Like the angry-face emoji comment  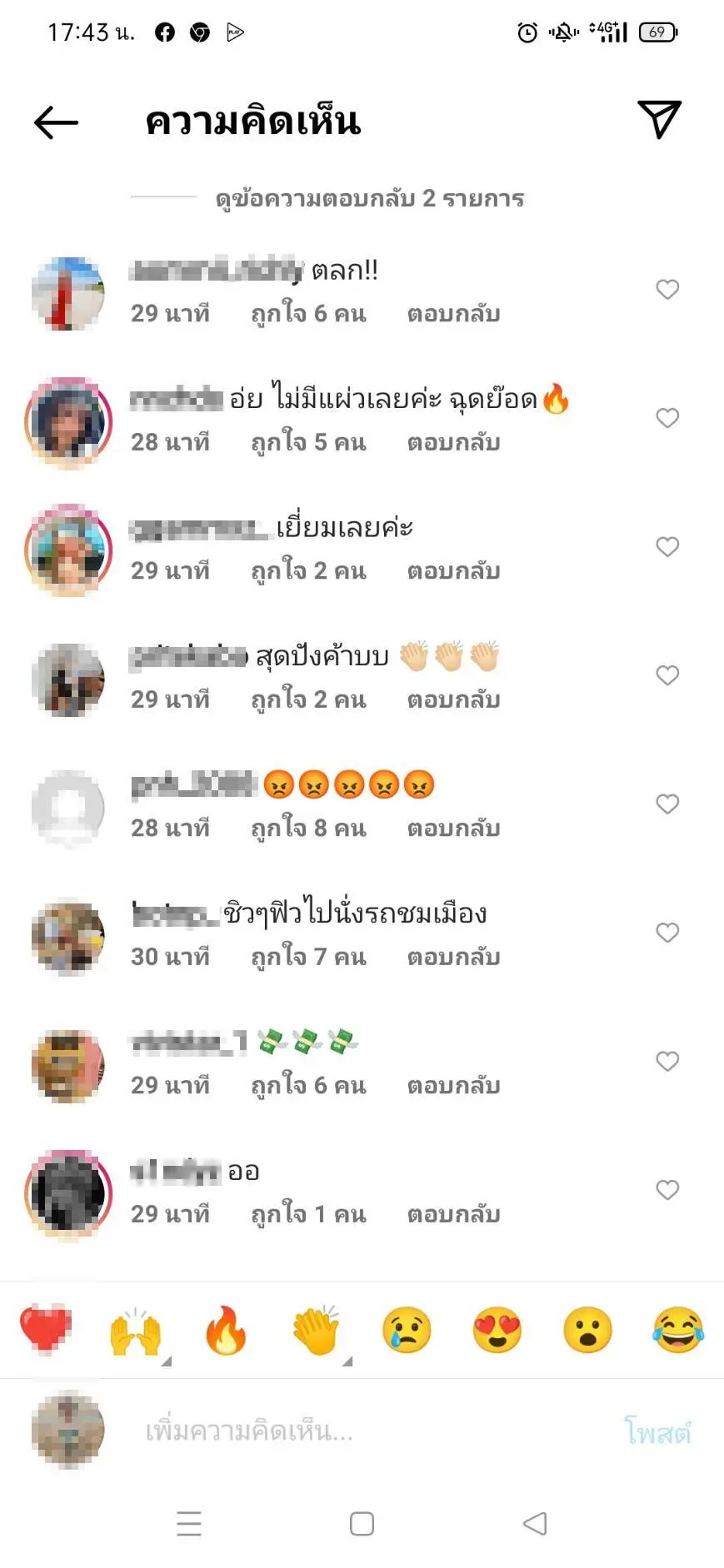click(x=667, y=804)
